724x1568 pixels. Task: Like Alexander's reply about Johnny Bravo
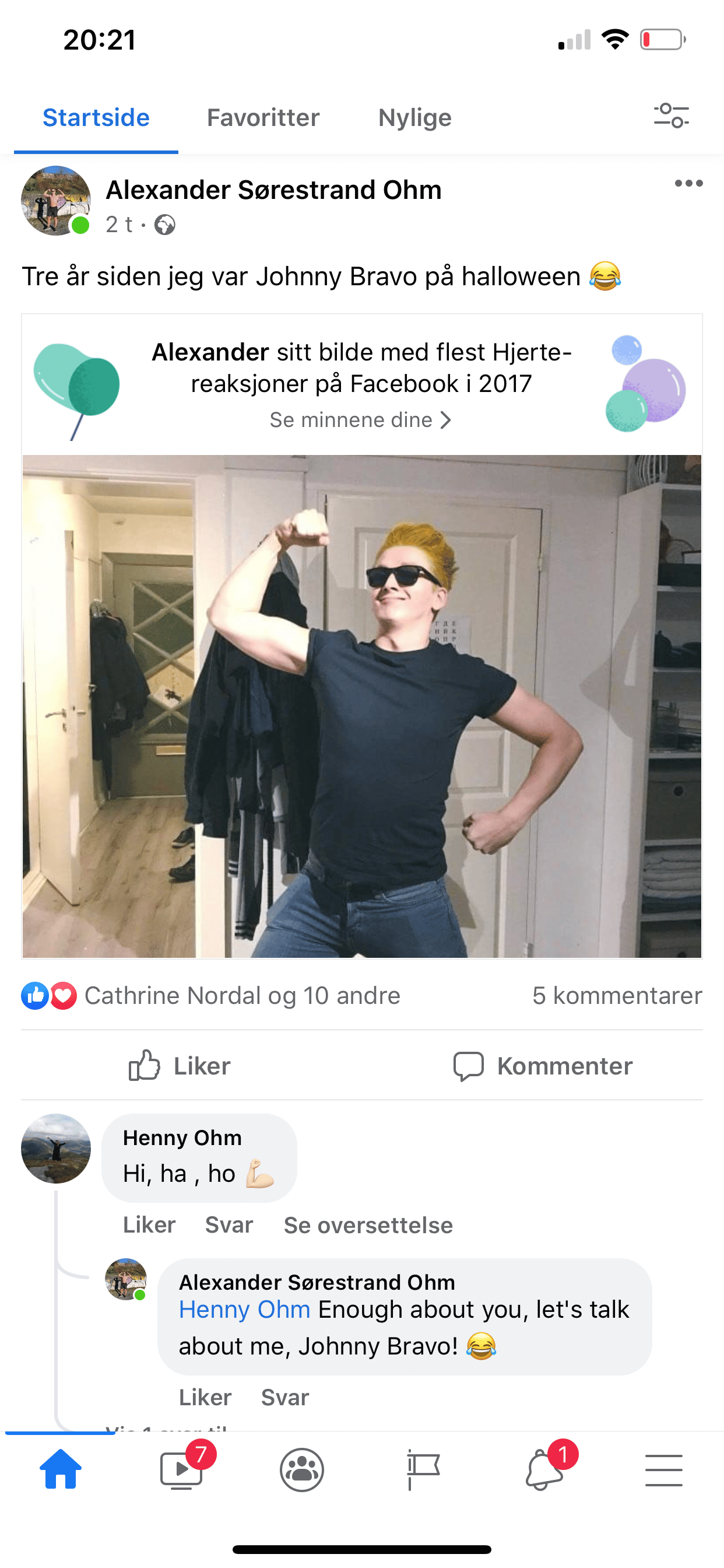pyautogui.click(x=205, y=1397)
